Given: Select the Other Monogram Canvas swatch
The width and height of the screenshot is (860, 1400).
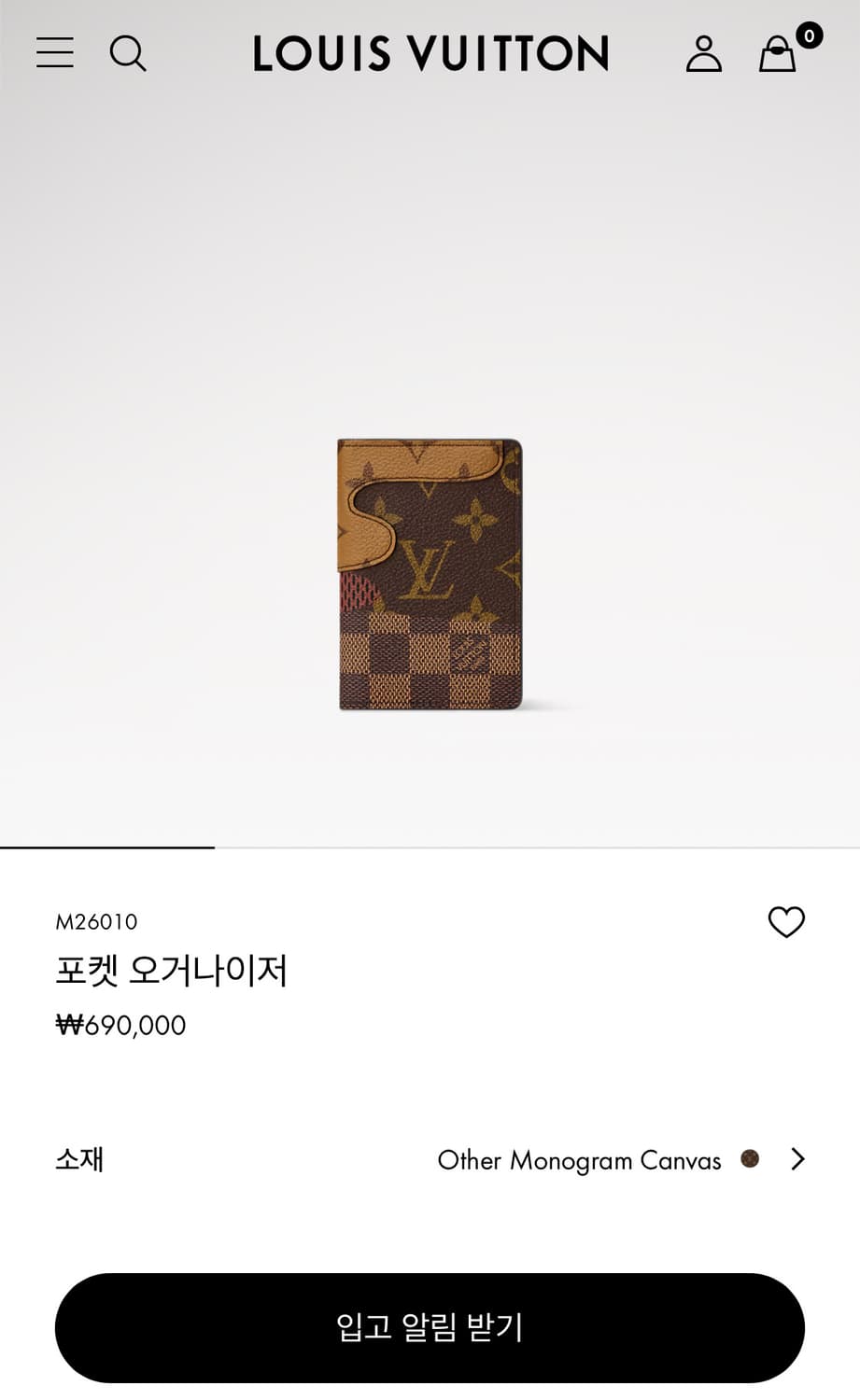Looking at the screenshot, I should (x=748, y=1159).
